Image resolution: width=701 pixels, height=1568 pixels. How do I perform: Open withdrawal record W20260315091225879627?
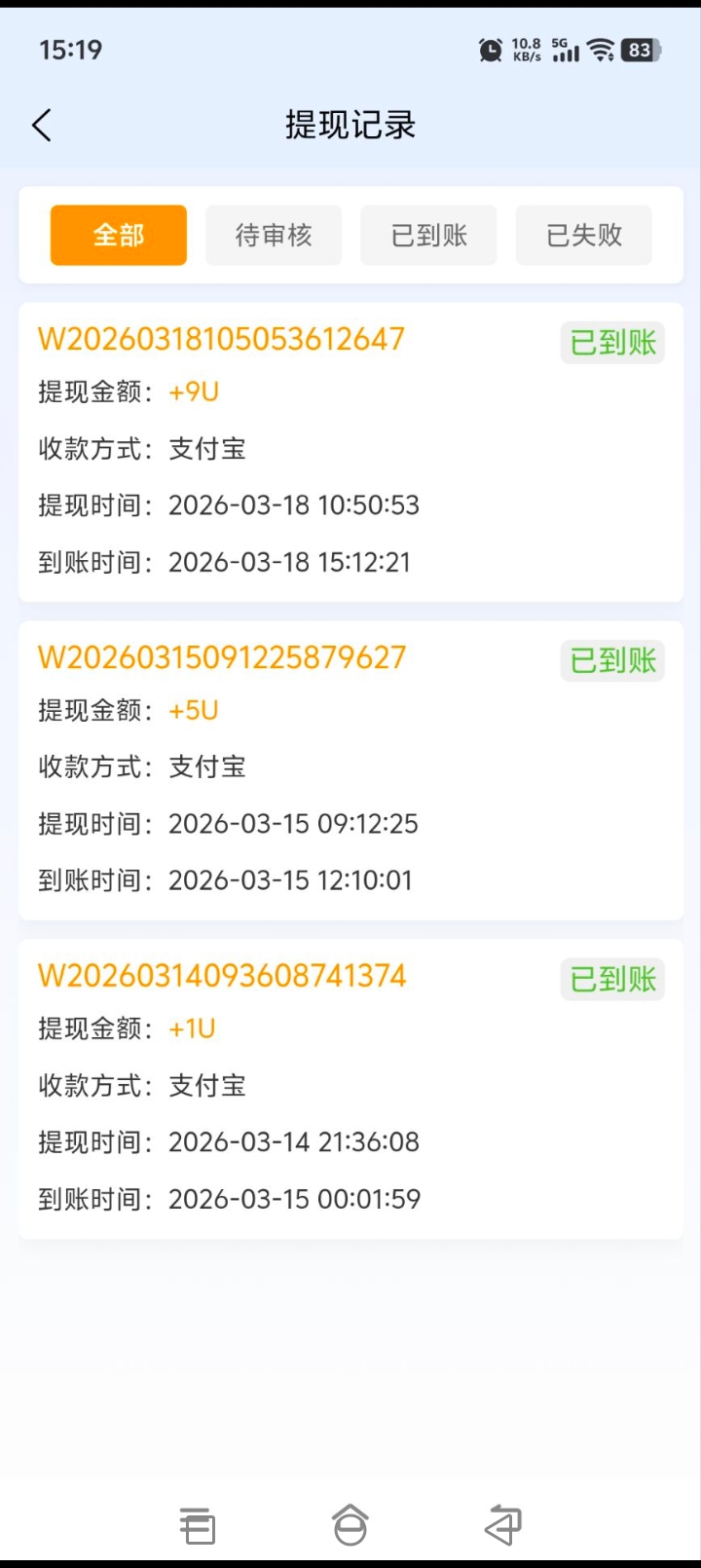(x=221, y=658)
